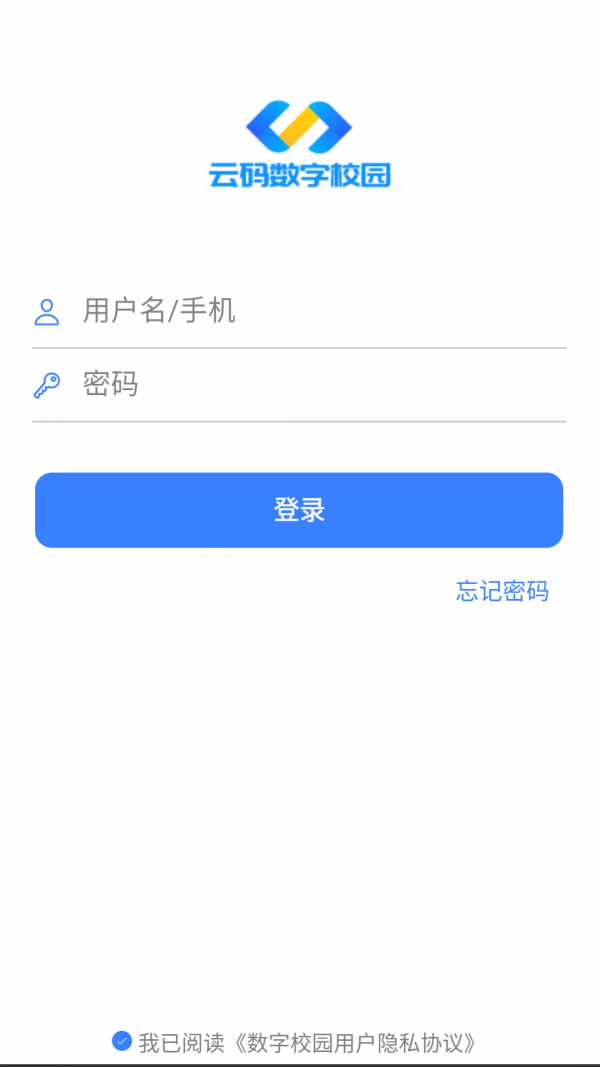The height and width of the screenshot is (1067, 600).
Task: Open the 忘记密码 forgot password link
Action: point(502,591)
